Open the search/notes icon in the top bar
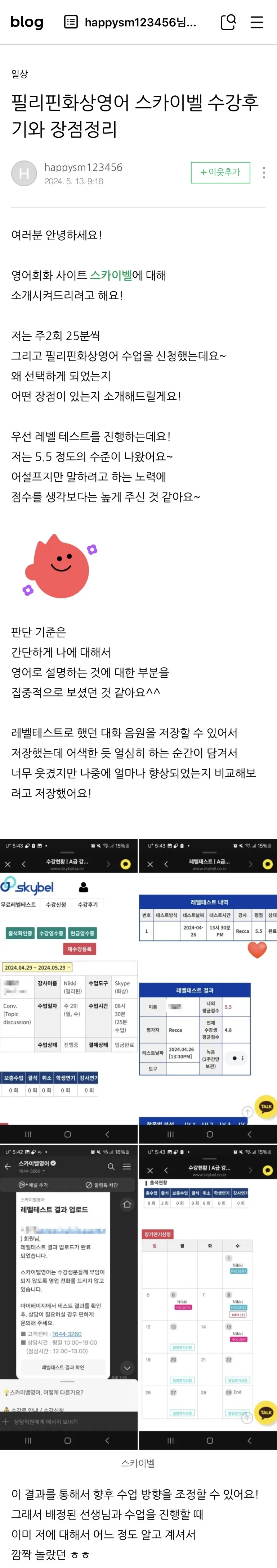The width and height of the screenshot is (277, 1568). pyautogui.click(x=228, y=23)
